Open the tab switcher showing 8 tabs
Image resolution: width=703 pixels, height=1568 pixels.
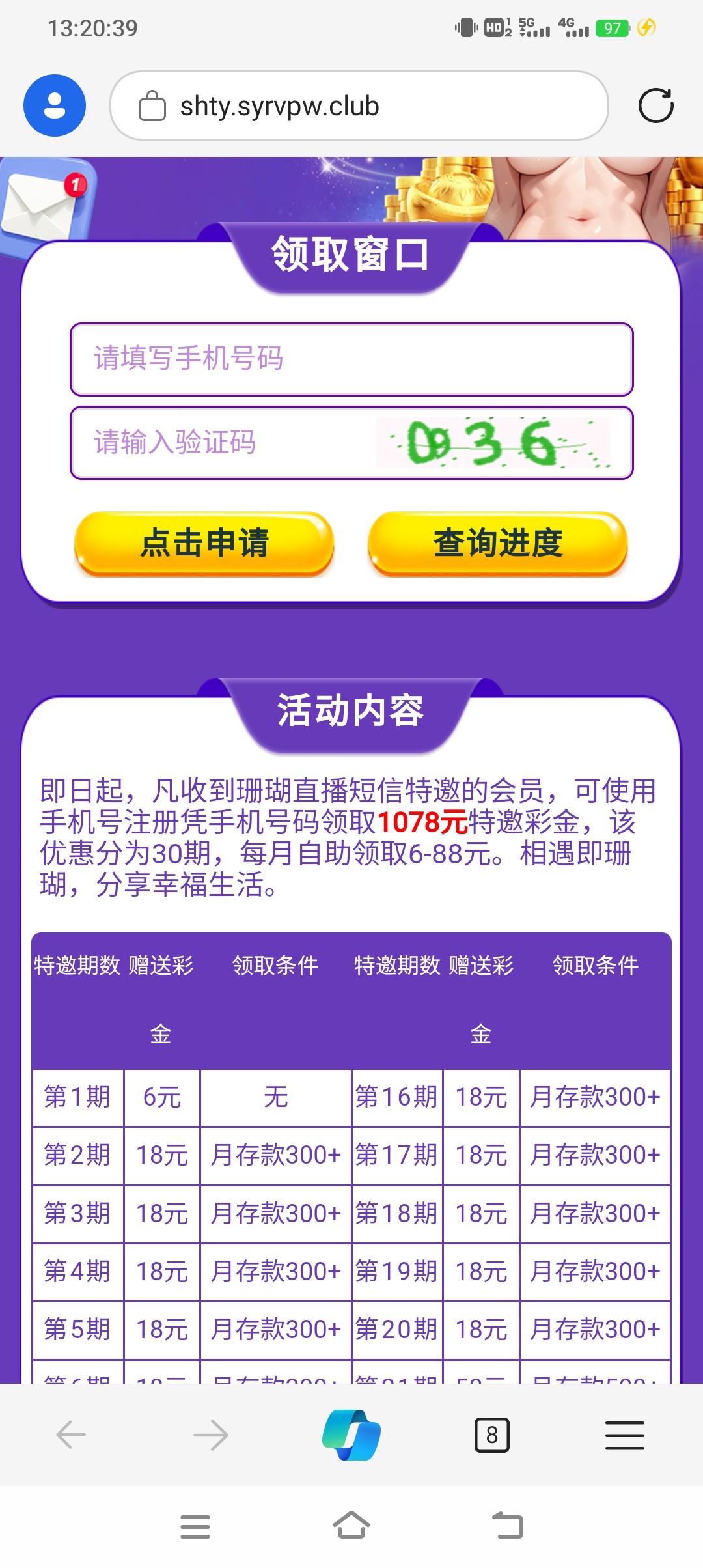point(492,1435)
